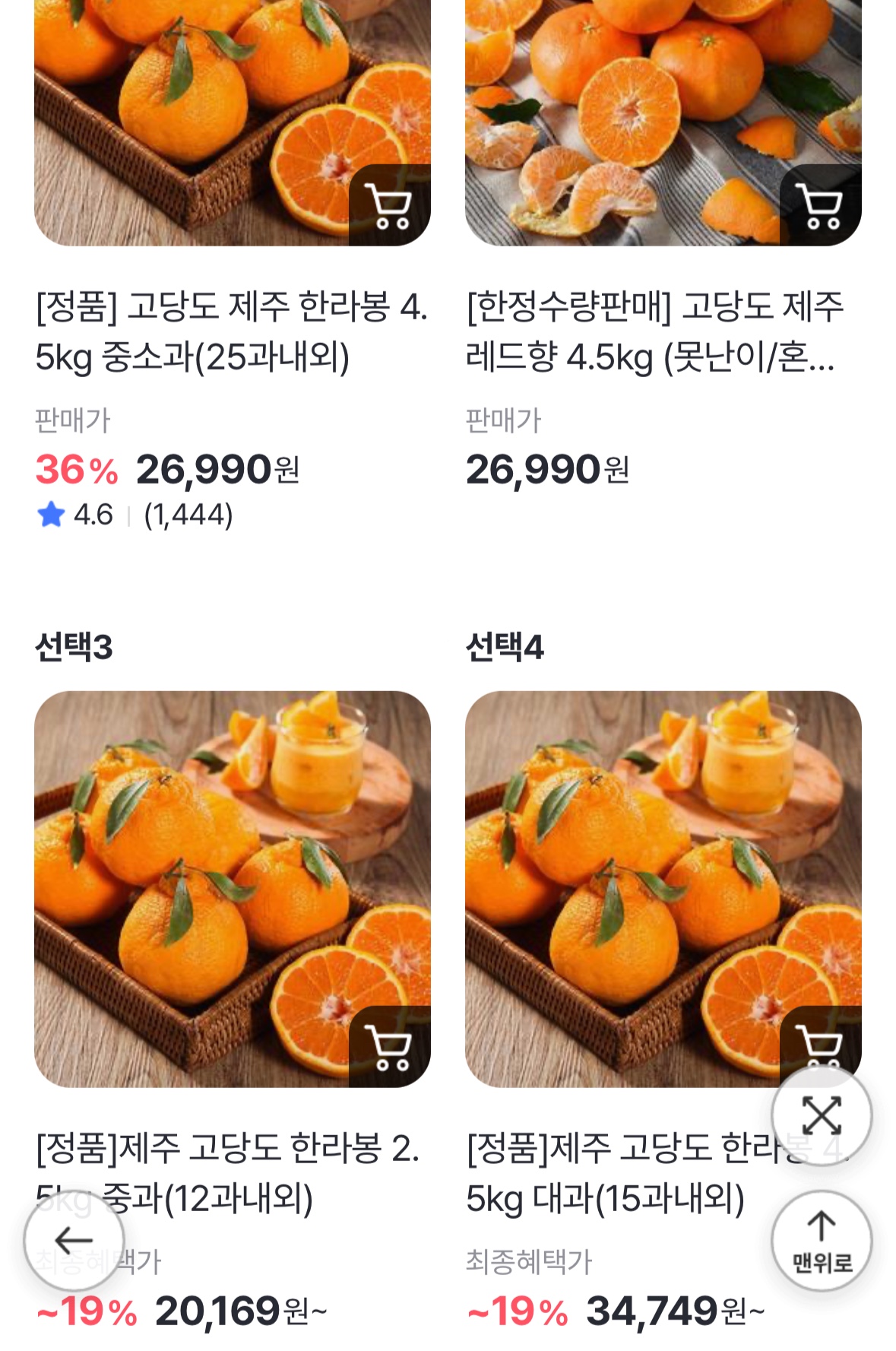Viewport: 896px width, 1351px height.
Task: Open the 한라봉 4.5kg 중소과(25과내외) product
Action: [x=231, y=331]
